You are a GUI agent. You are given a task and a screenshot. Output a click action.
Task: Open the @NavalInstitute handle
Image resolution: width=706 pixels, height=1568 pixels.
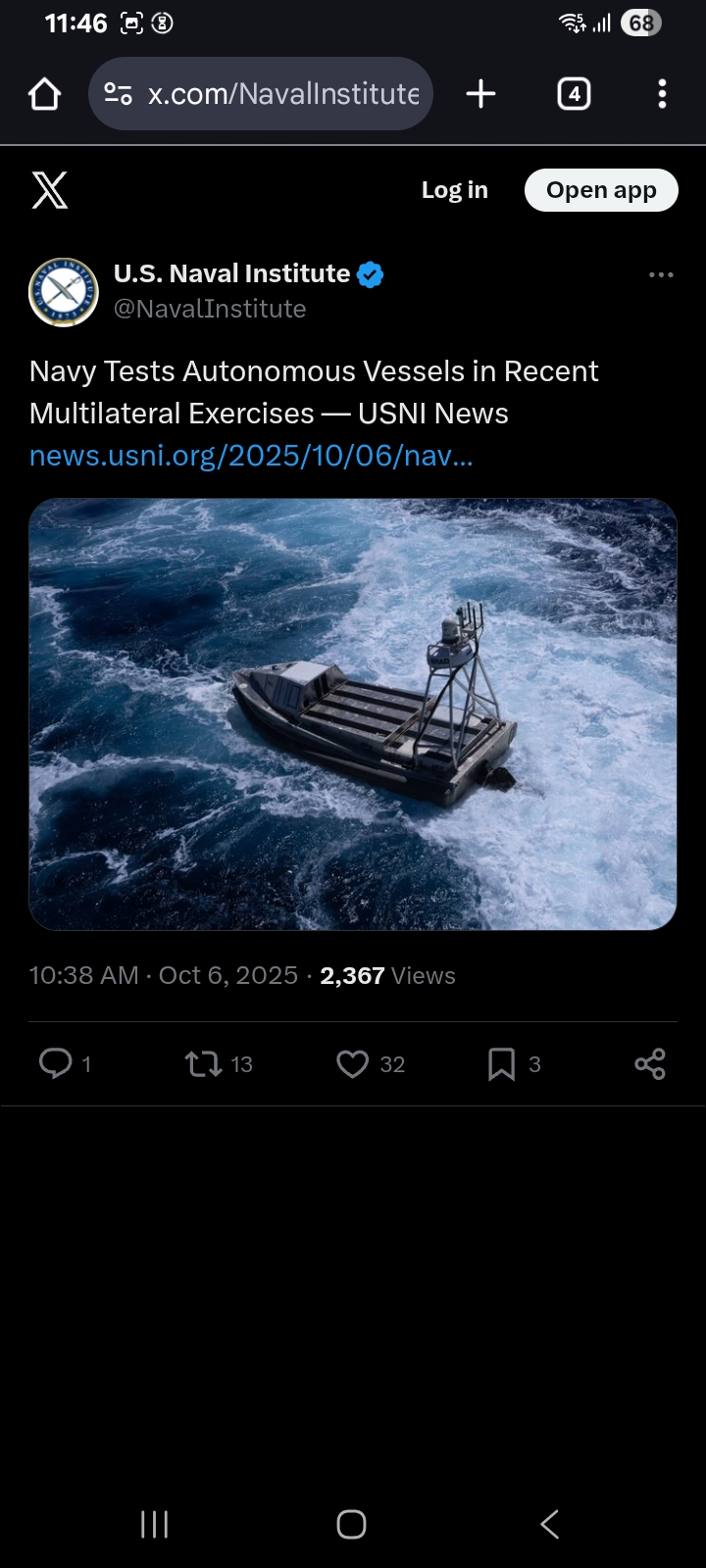210,309
